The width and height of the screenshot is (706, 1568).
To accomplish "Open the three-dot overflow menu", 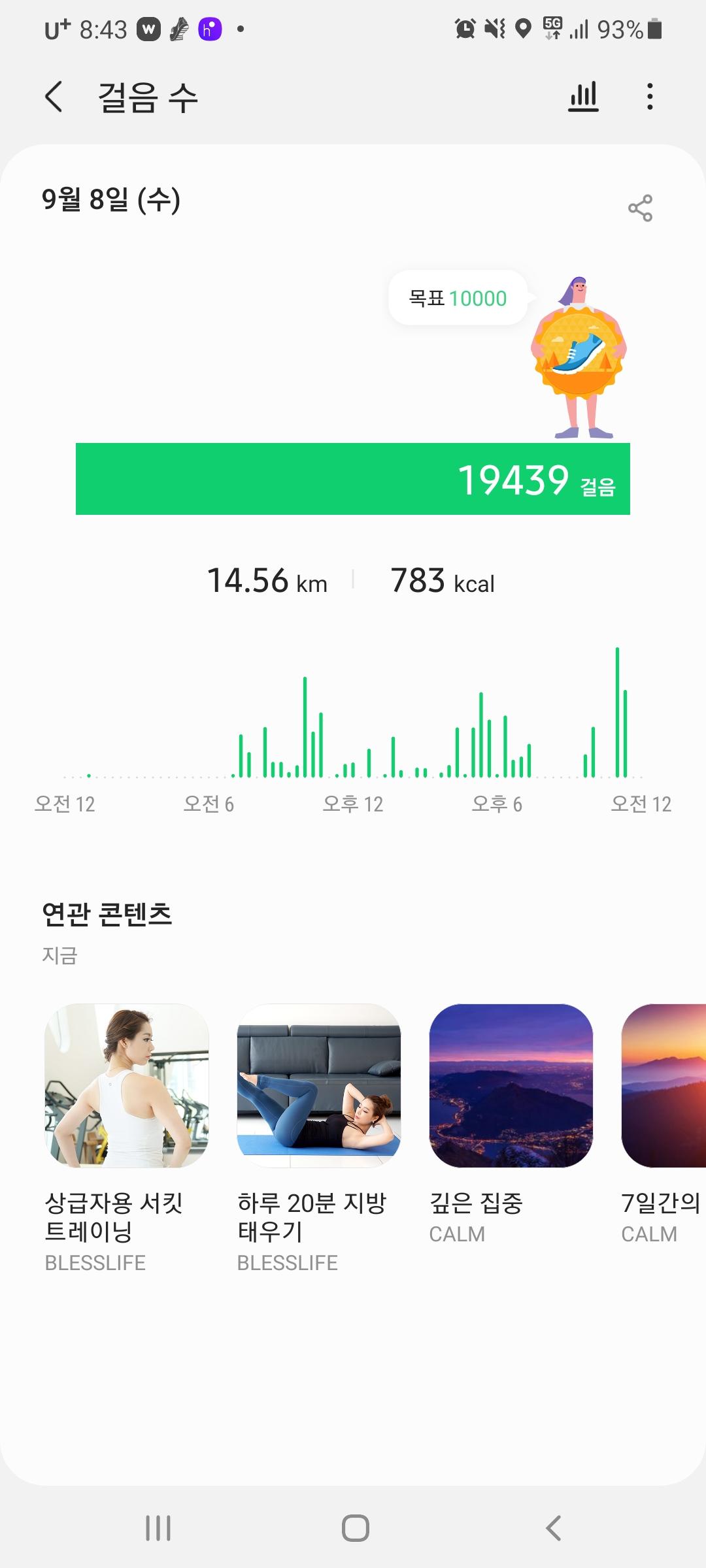I will point(649,97).
